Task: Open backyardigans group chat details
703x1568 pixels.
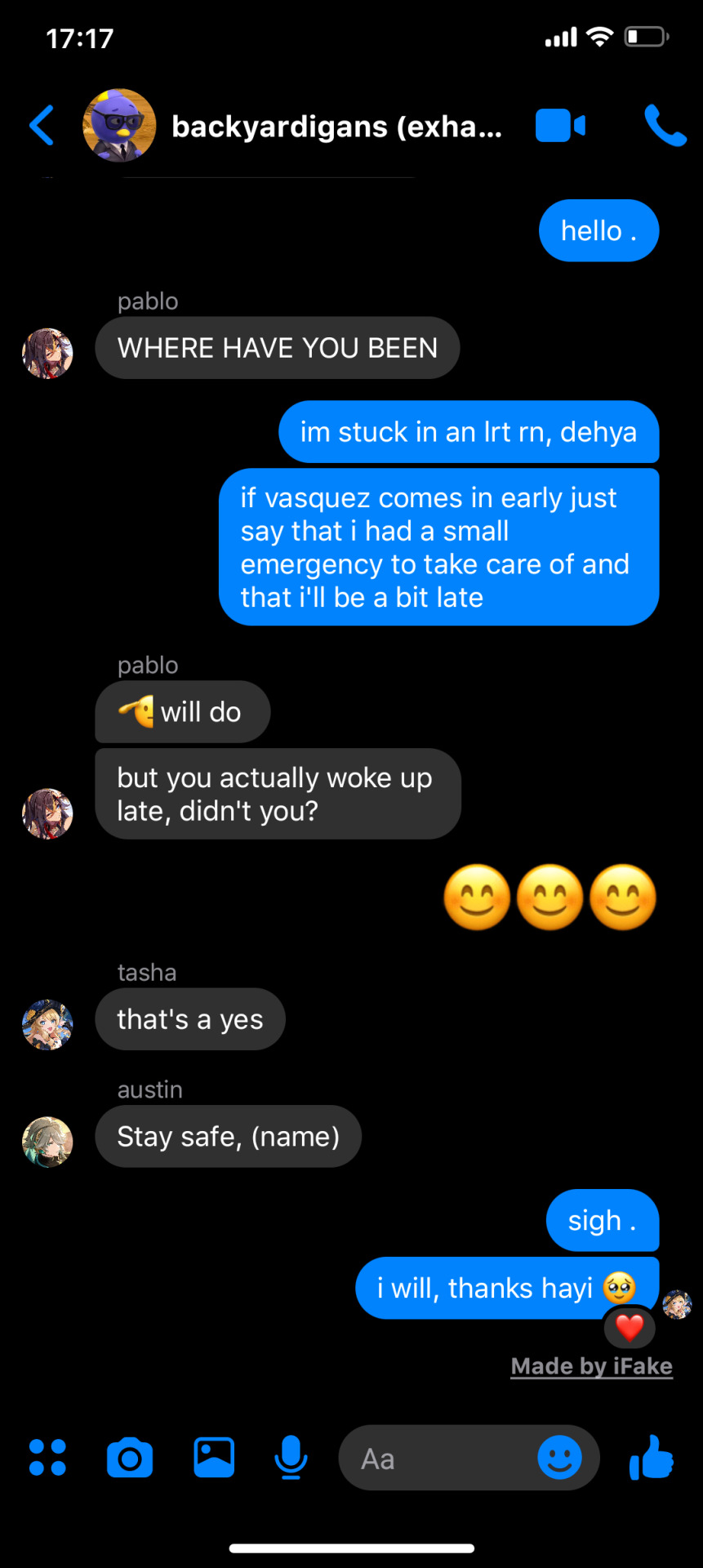Action: 336,127
